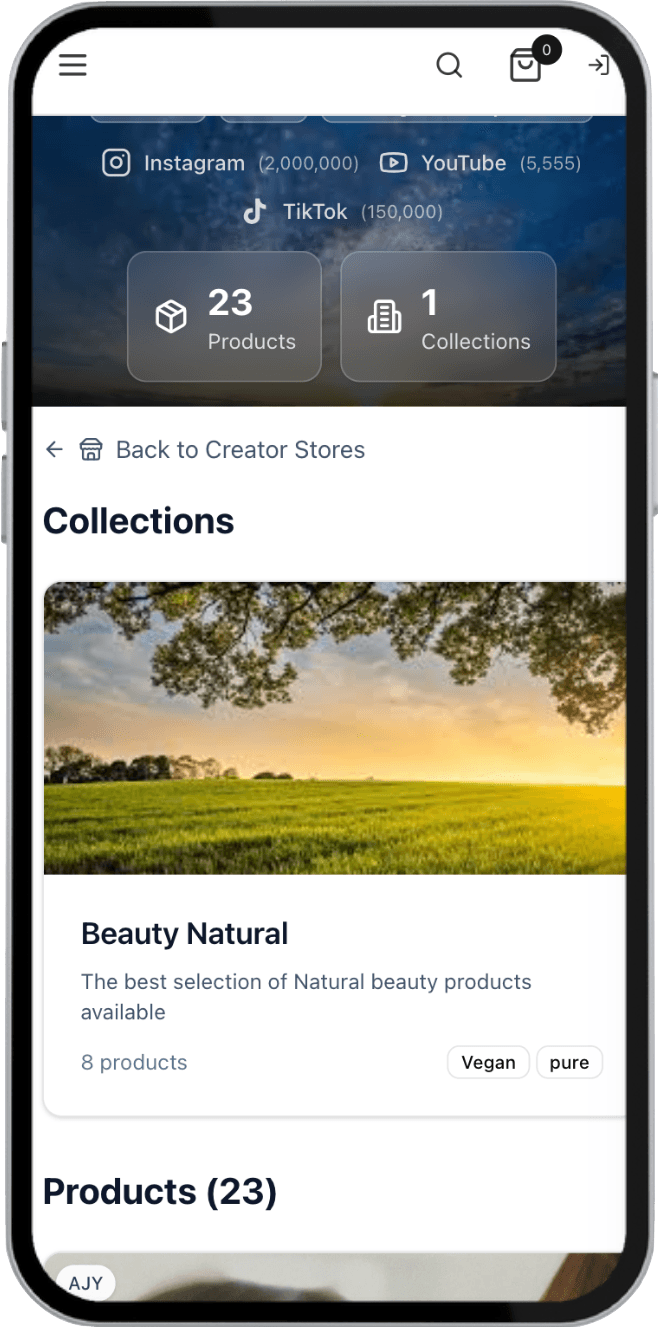Image resolution: width=658 pixels, height=1327 pixels.
Task: Tap the login icon
Action: (x=598, y=66)
